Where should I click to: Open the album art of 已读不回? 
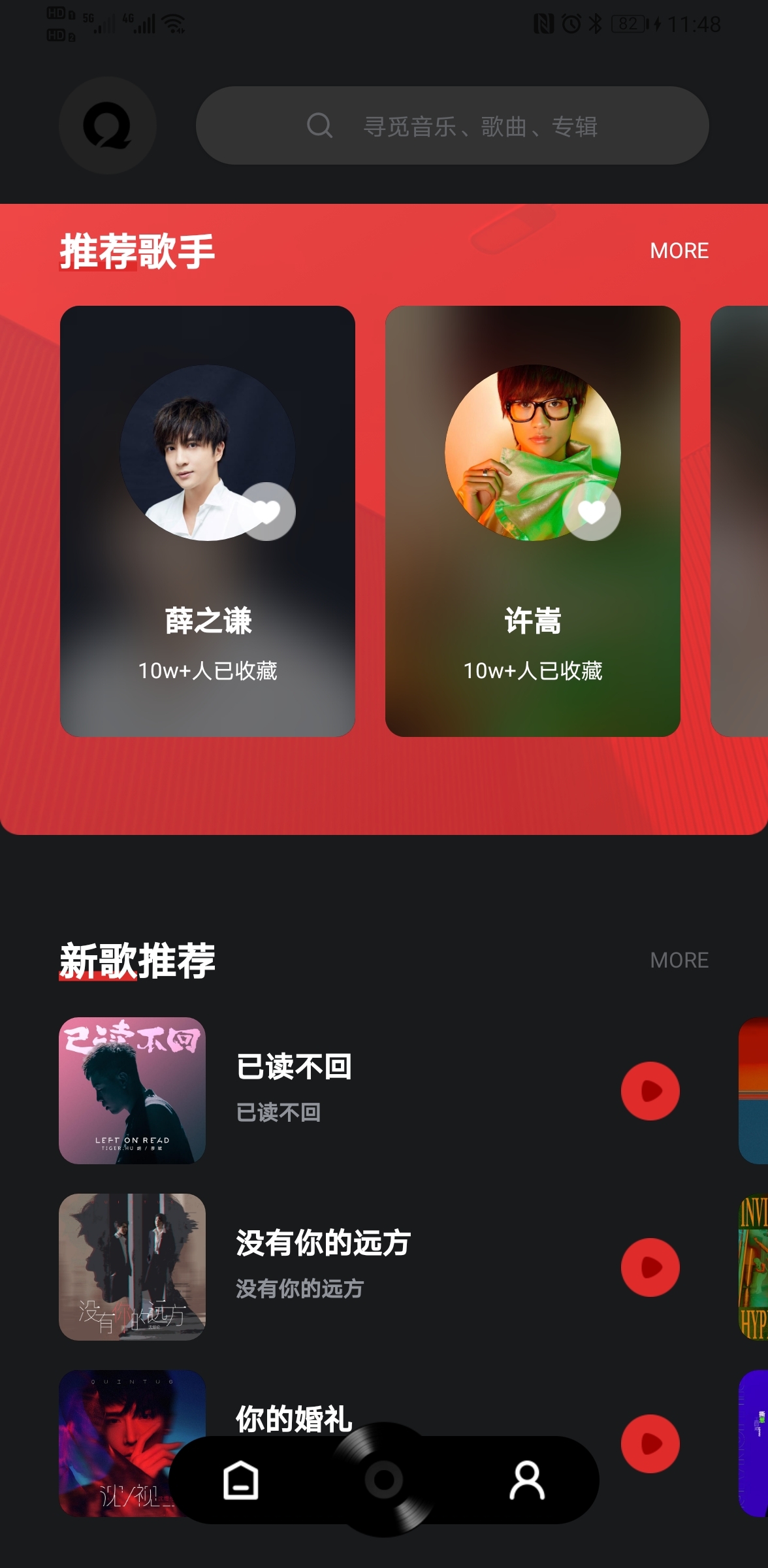click(x=131, y=1091)
